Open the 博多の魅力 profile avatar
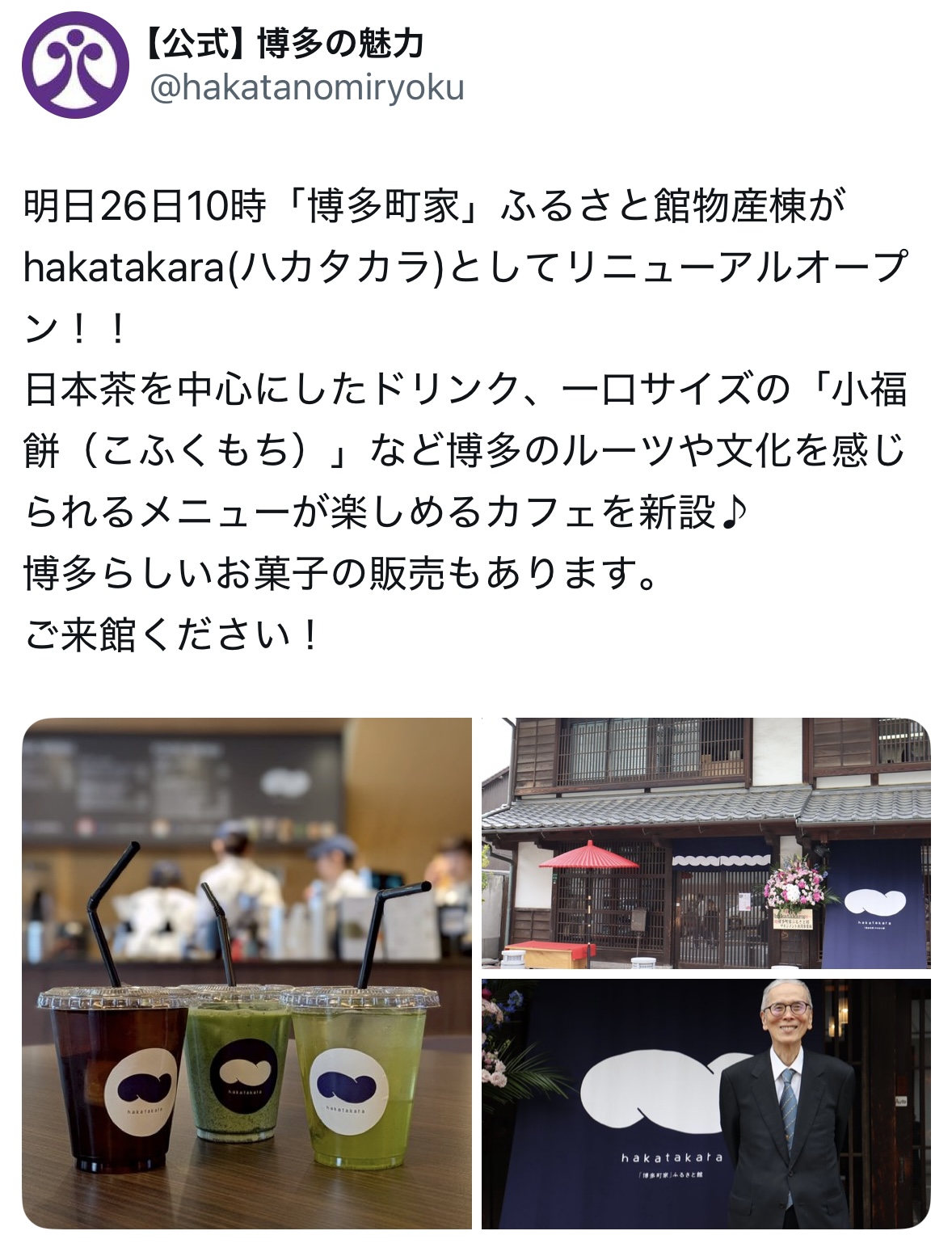 (75, 66)
